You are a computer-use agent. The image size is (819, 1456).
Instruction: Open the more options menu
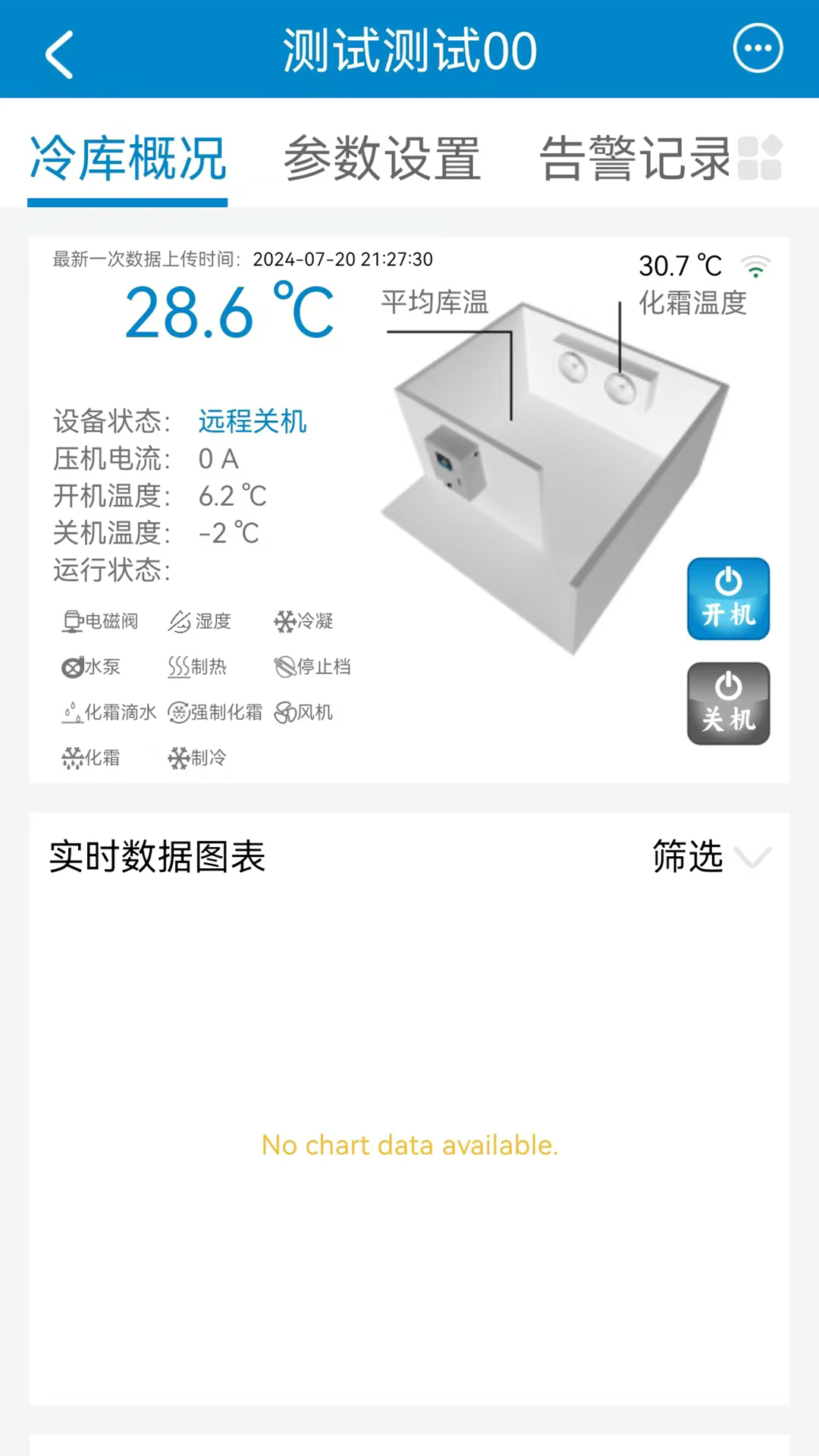(x=758, y=49)
